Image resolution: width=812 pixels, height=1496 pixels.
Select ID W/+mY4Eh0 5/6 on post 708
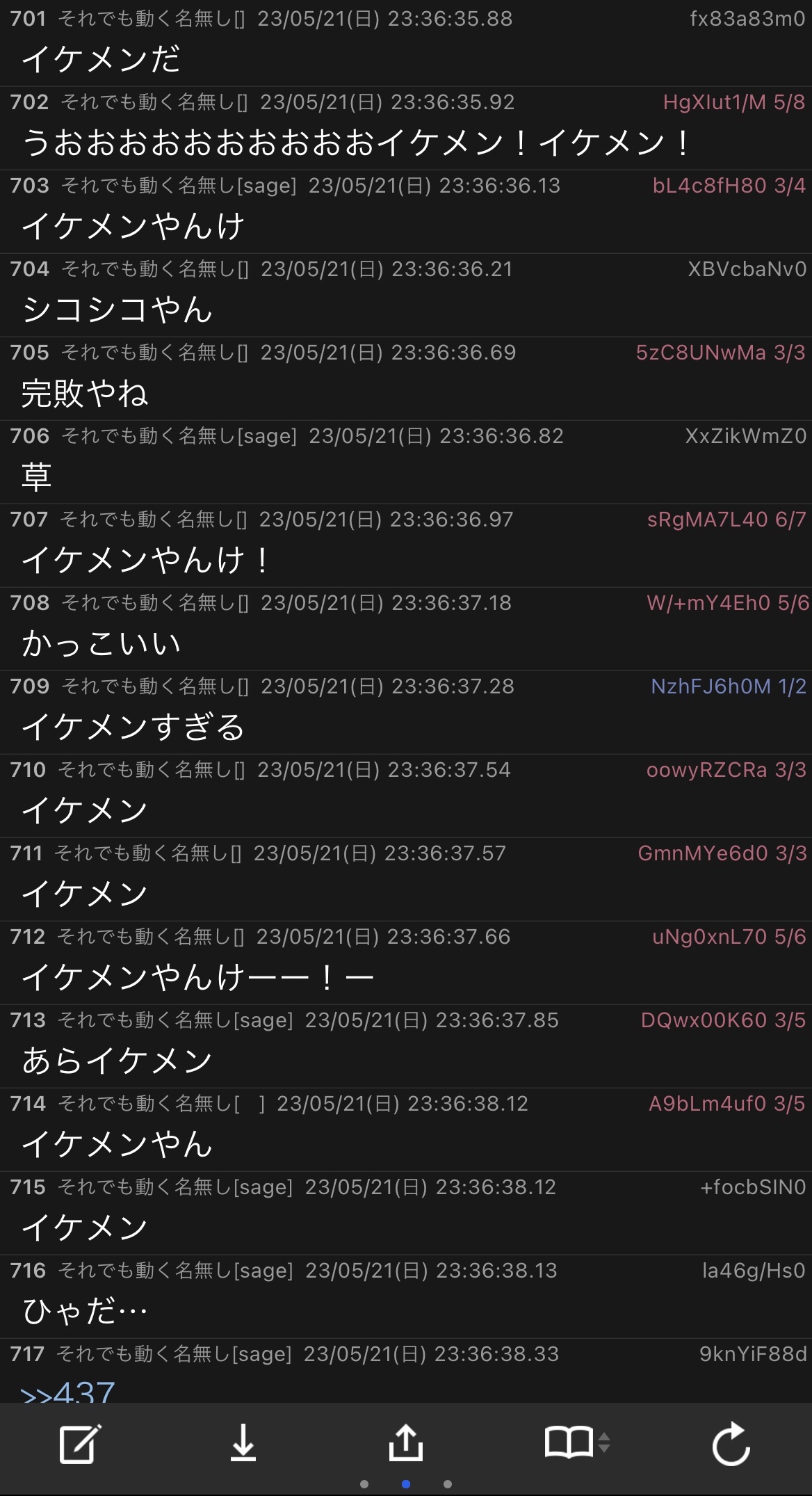coord(728,603)
